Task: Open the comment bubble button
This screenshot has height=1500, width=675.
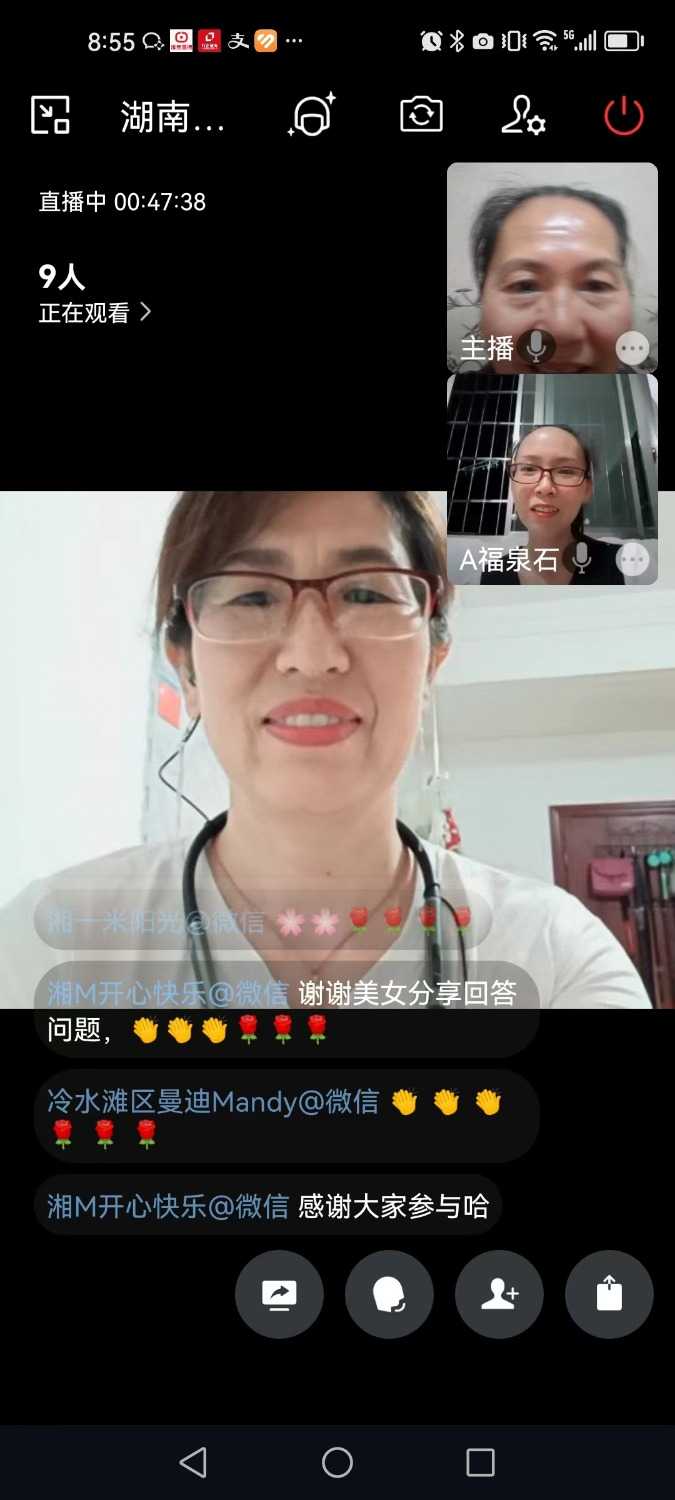Action: 389,1294
